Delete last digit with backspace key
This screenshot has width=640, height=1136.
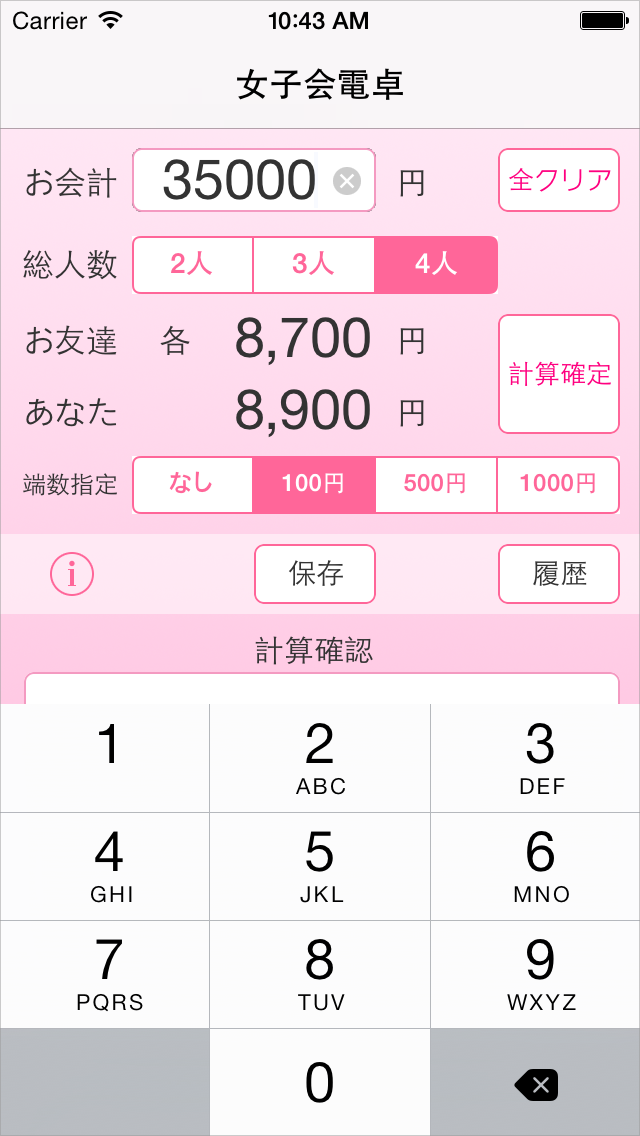point(536,1082)
